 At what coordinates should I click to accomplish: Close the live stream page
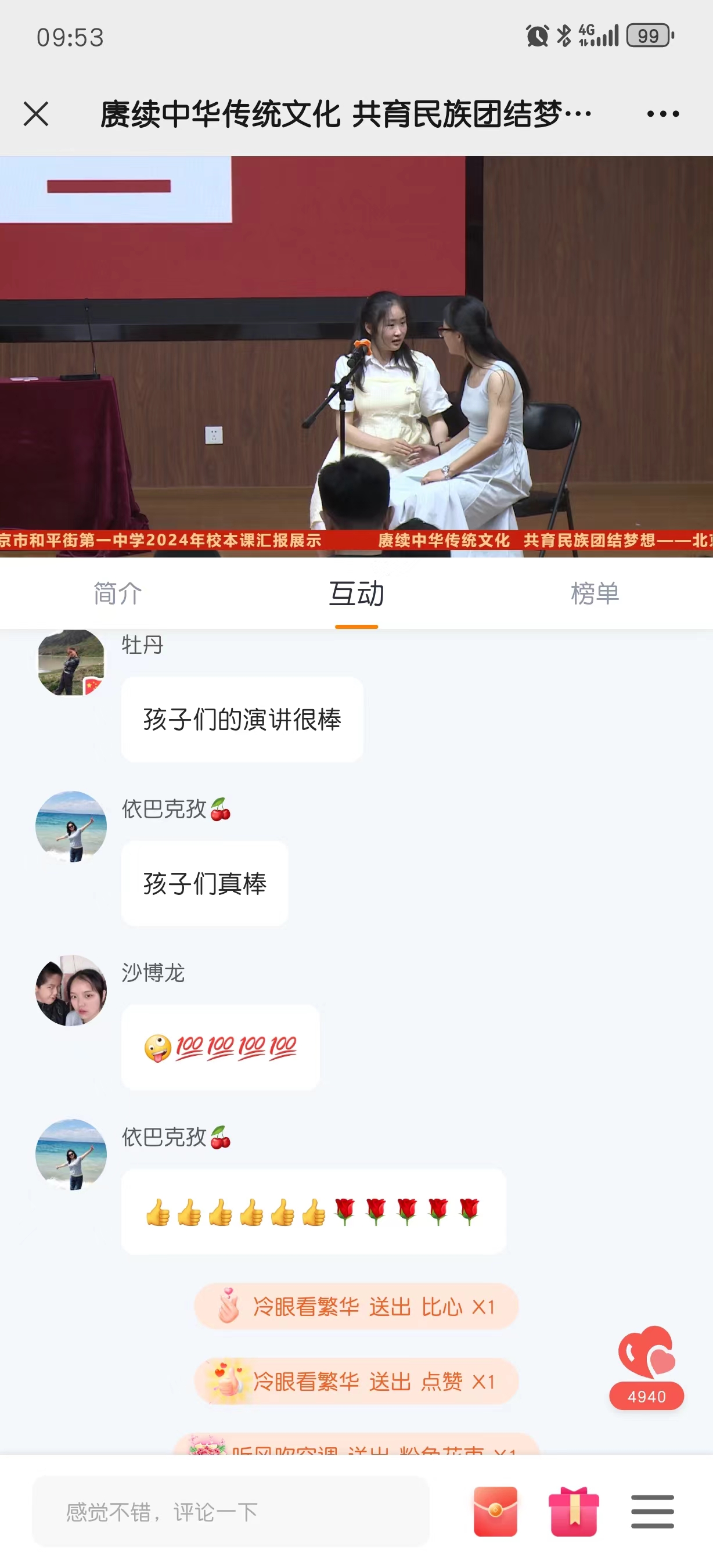click(36, 114)
